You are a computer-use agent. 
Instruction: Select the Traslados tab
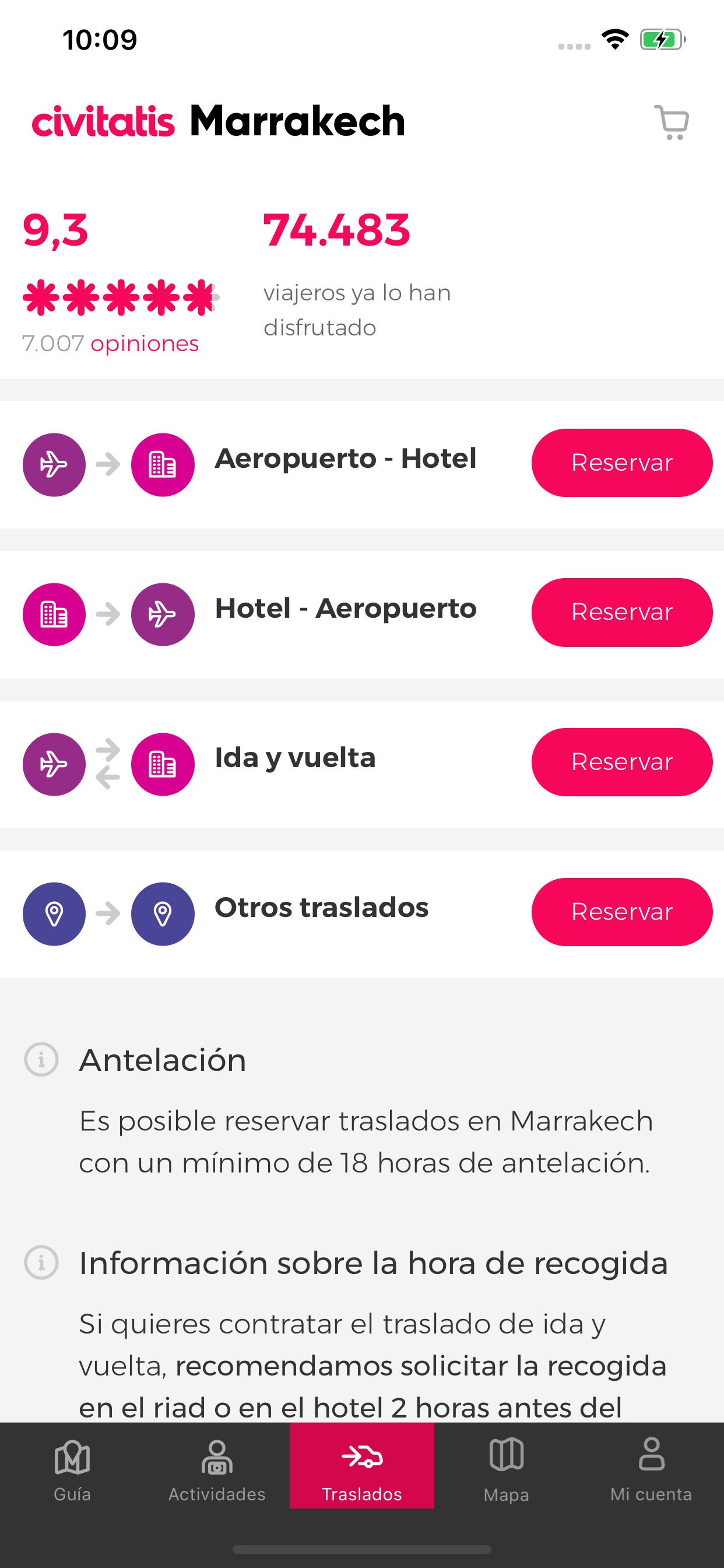coord(362,1466)
